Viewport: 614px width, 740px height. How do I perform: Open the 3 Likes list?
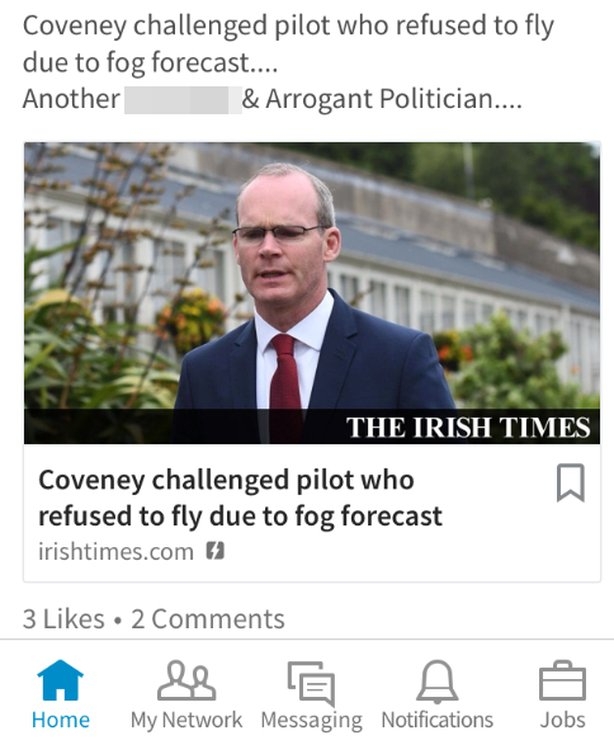[x=63, y=619]
